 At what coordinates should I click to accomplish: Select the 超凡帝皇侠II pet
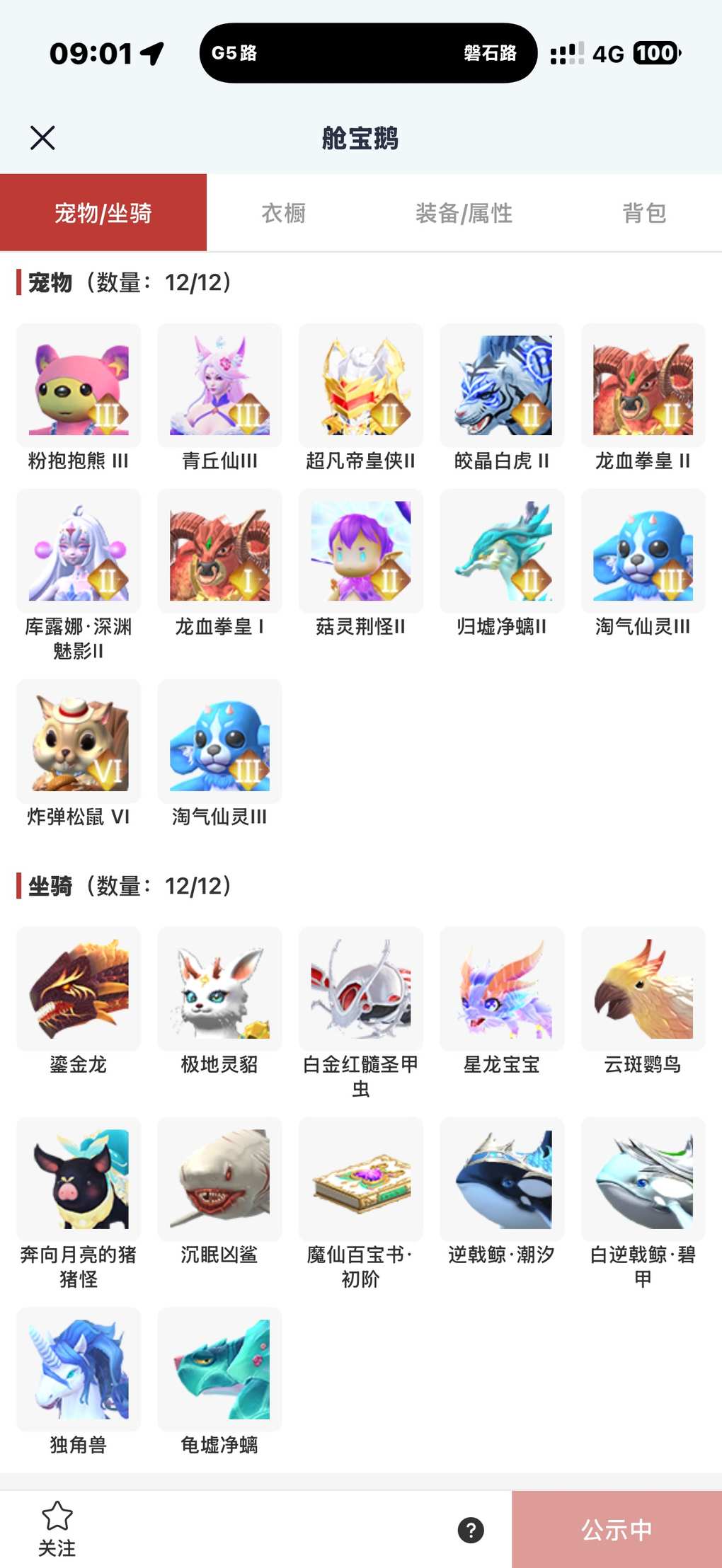361,386
